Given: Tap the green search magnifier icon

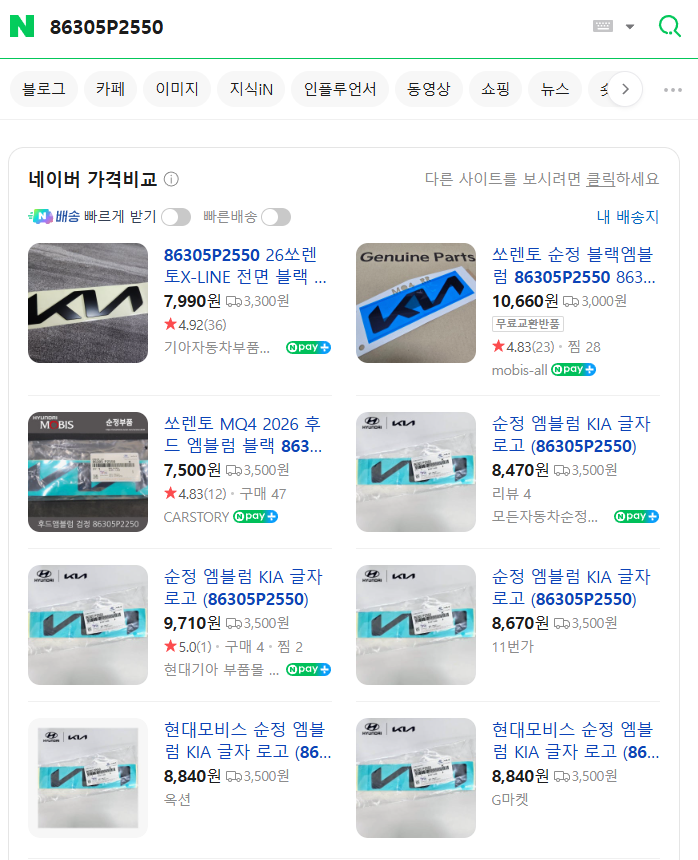Looking at the screenshot, I should click(669, 27).
